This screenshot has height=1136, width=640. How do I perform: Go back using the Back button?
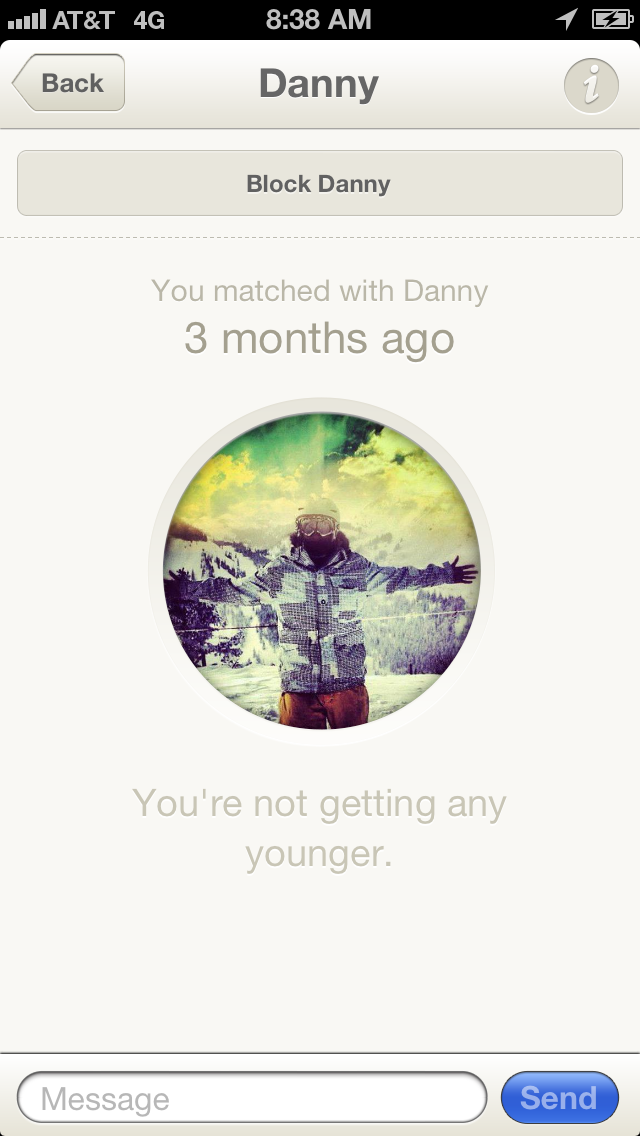[x=69, y=83]
